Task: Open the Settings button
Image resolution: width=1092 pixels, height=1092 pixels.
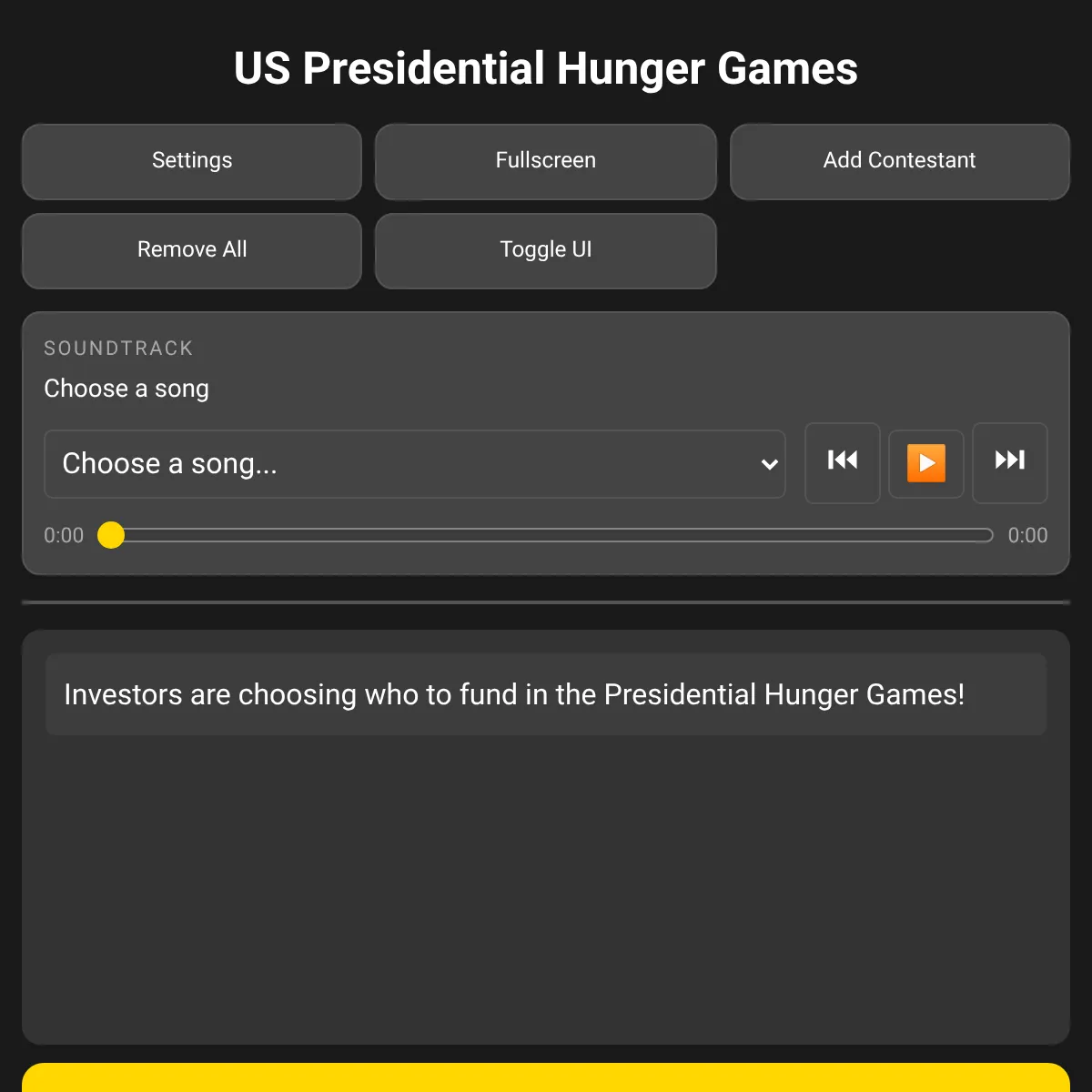Action: click(x=192, y=161)
